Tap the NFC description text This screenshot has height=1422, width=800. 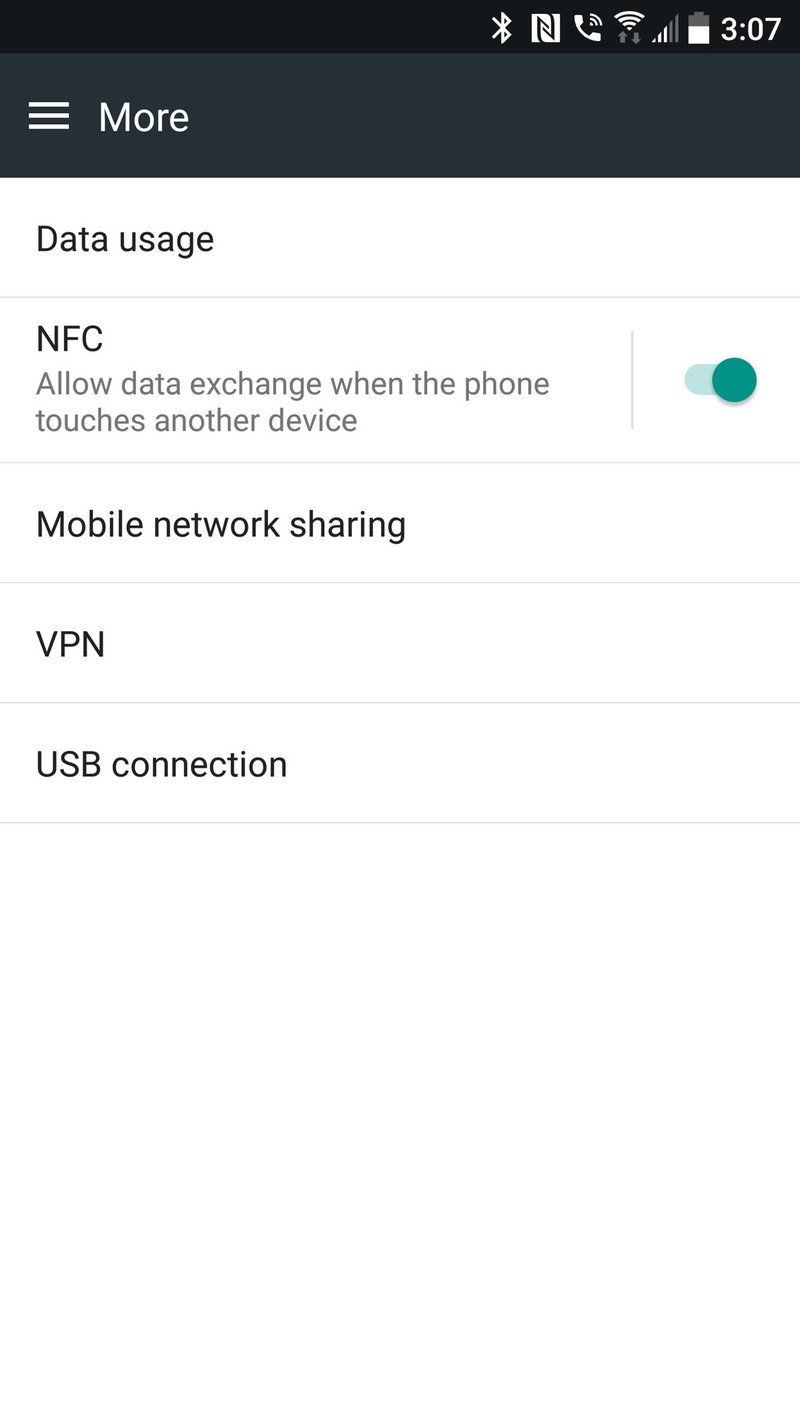(x=292, y=401)
